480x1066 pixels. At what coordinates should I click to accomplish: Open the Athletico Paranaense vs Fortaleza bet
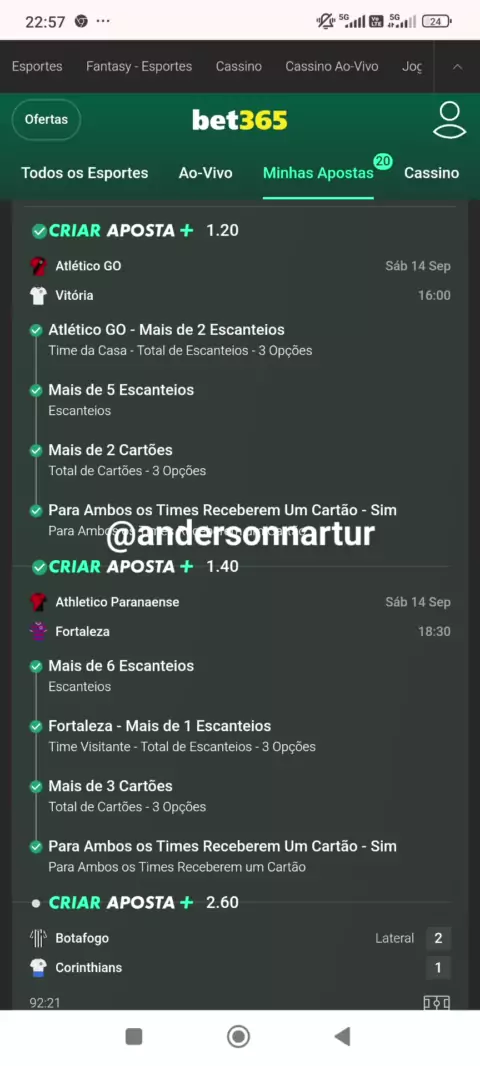[240, 617]
